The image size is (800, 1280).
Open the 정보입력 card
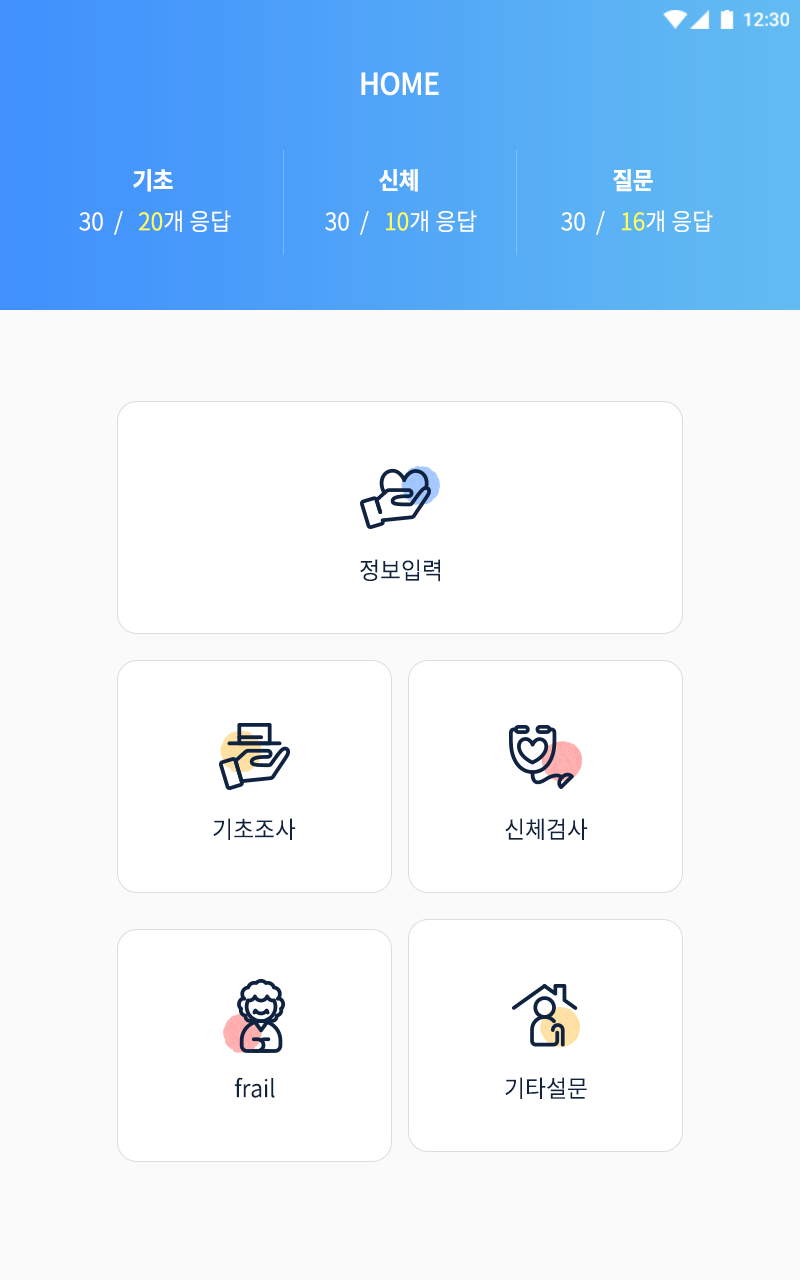(x=400, y=517)
